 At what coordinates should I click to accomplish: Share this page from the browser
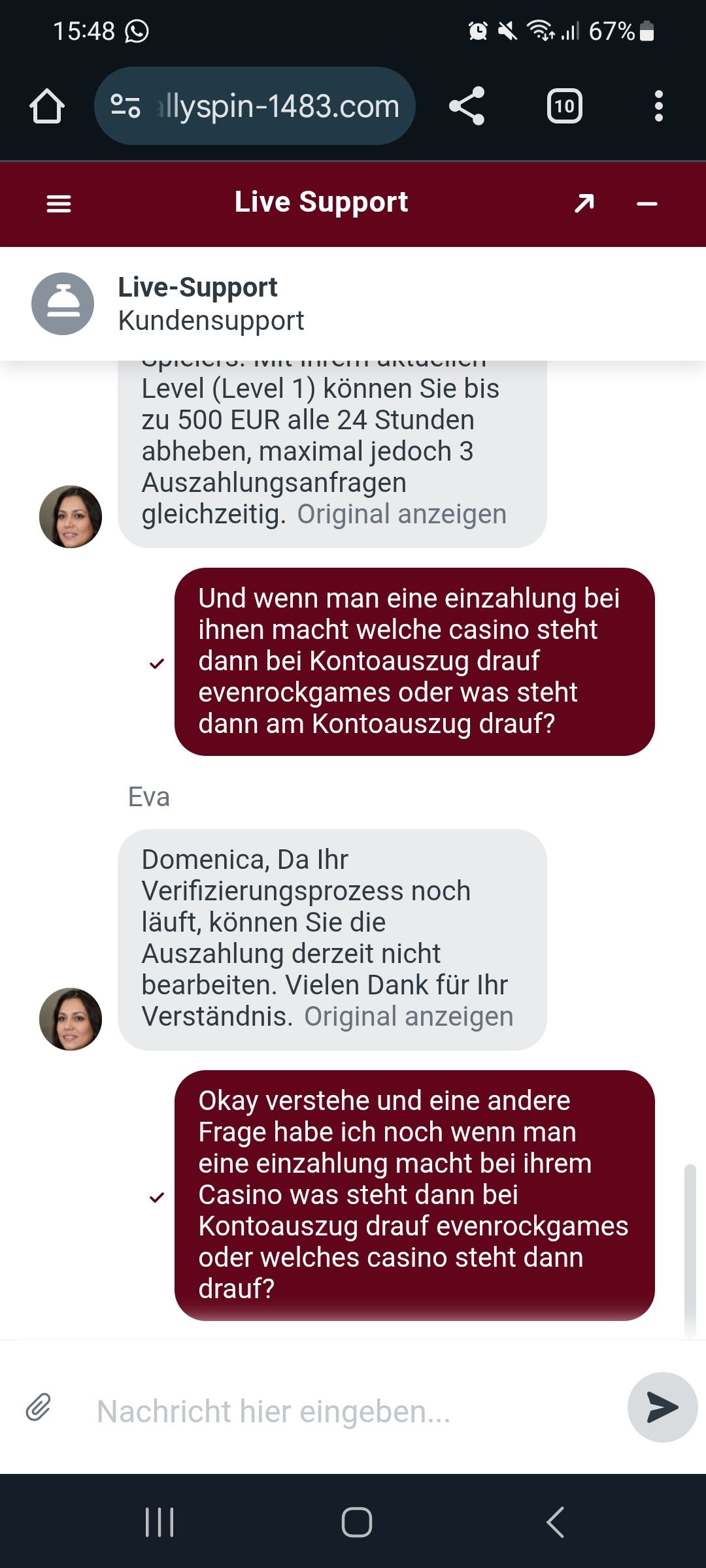(467, 106)
